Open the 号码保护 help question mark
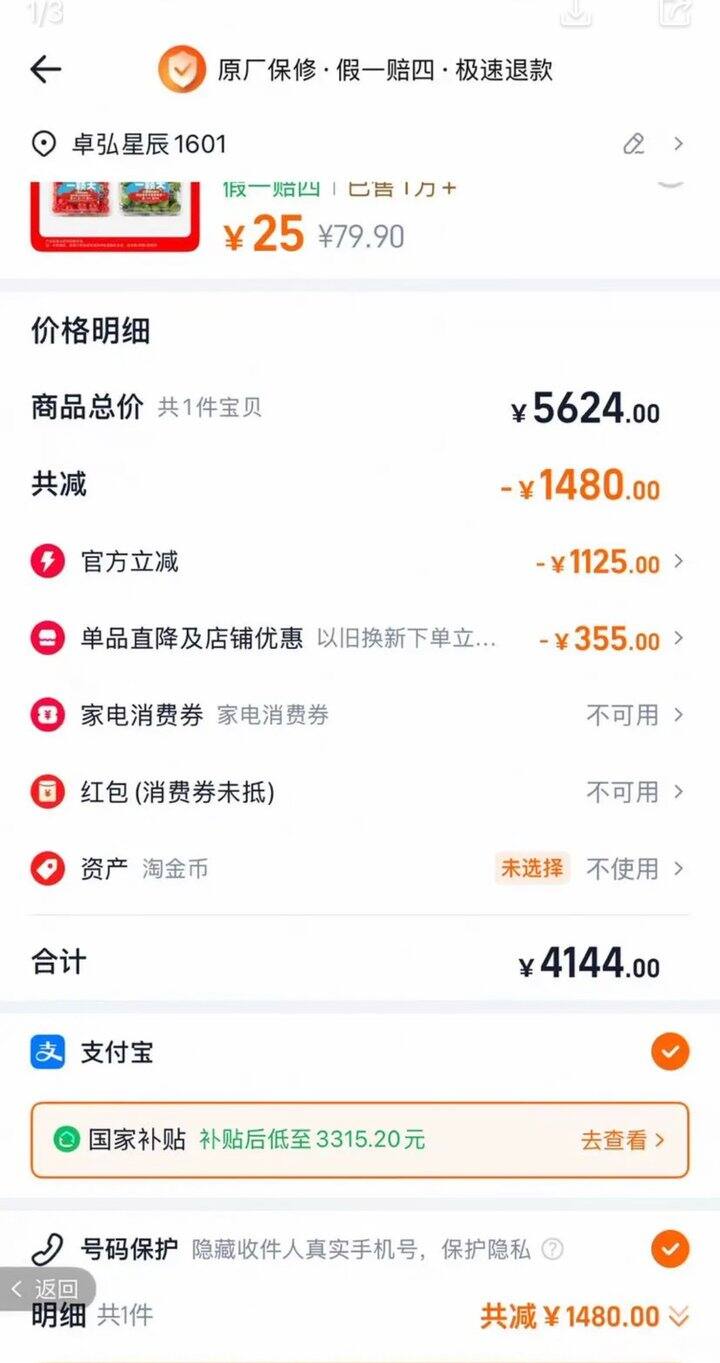Viewport: 720px width, 1363px height. coord(552,1249)
